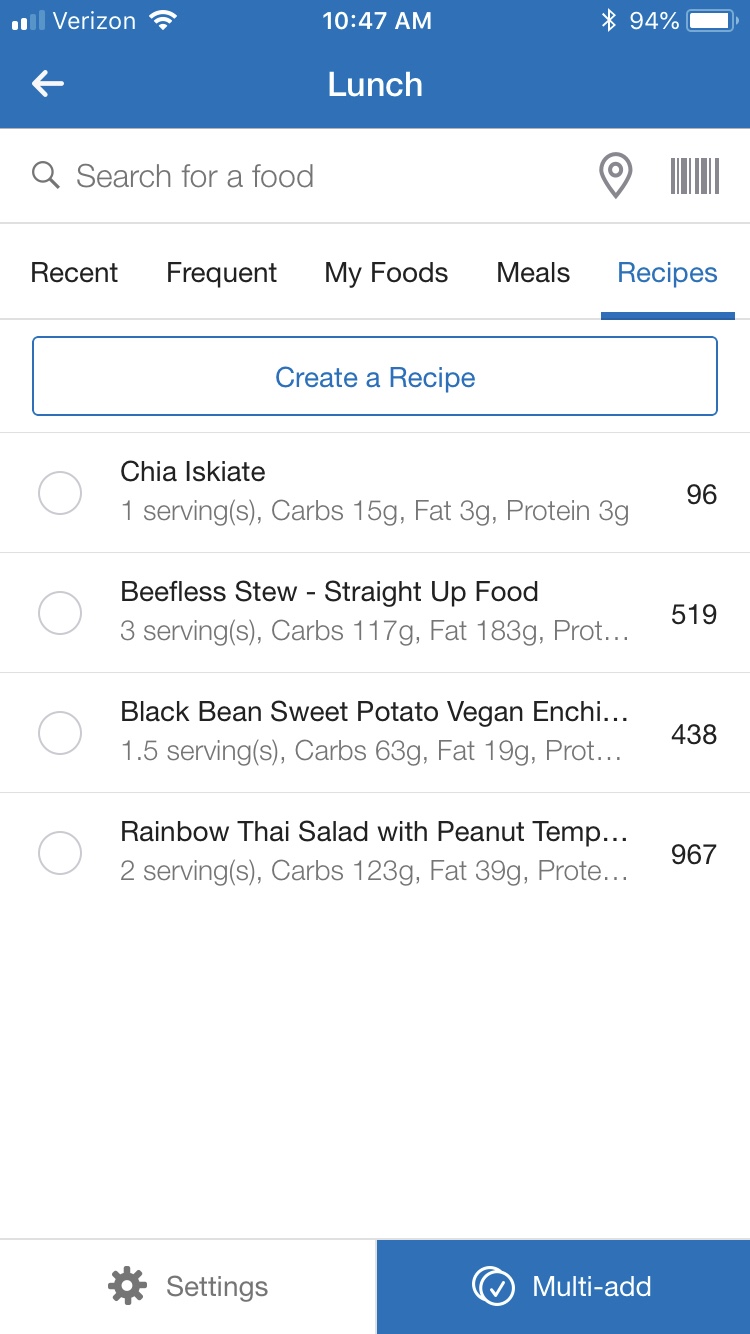This screenshot has width=750, height=1334.
Task: Go back using the arrow icon
Action: [x=48, y=84]
